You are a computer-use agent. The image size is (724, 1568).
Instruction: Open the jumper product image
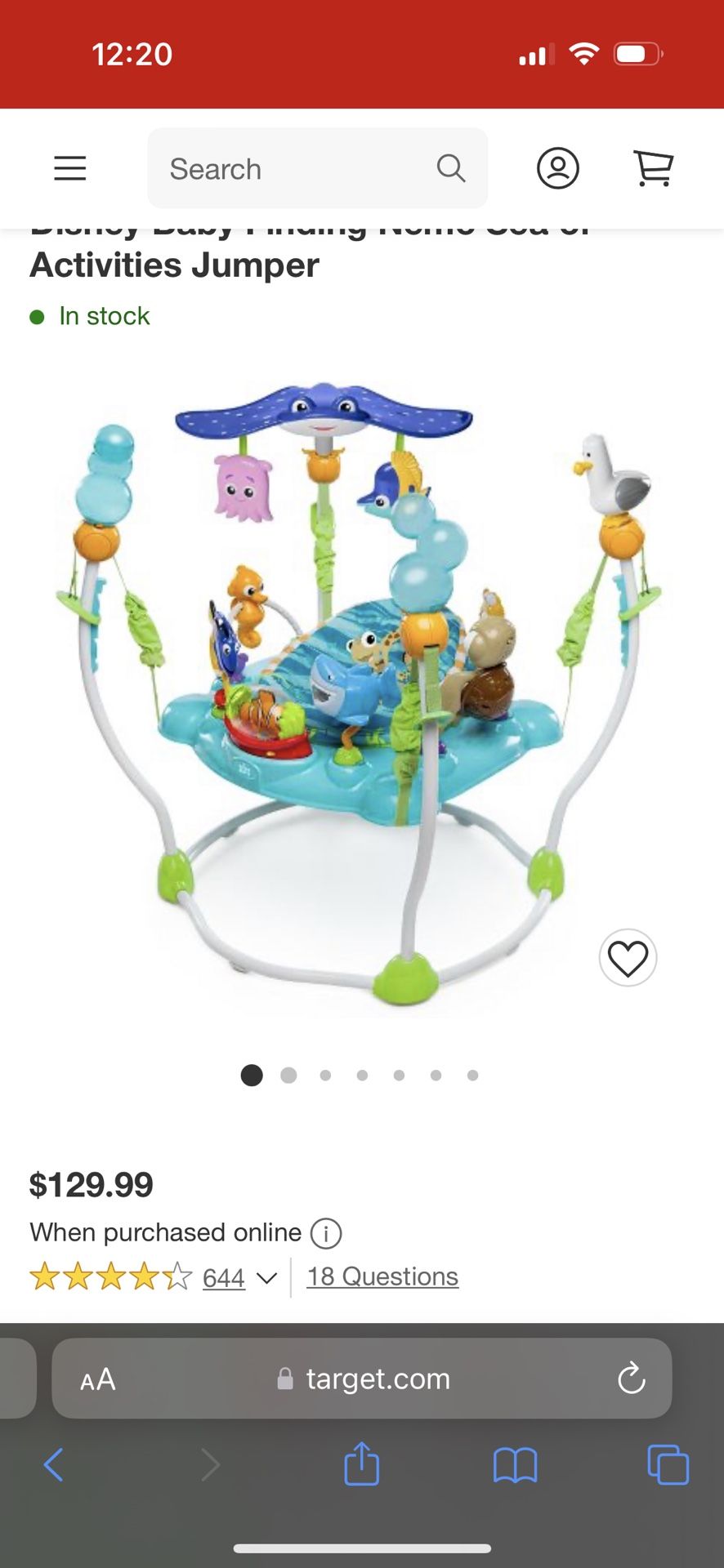360,694
